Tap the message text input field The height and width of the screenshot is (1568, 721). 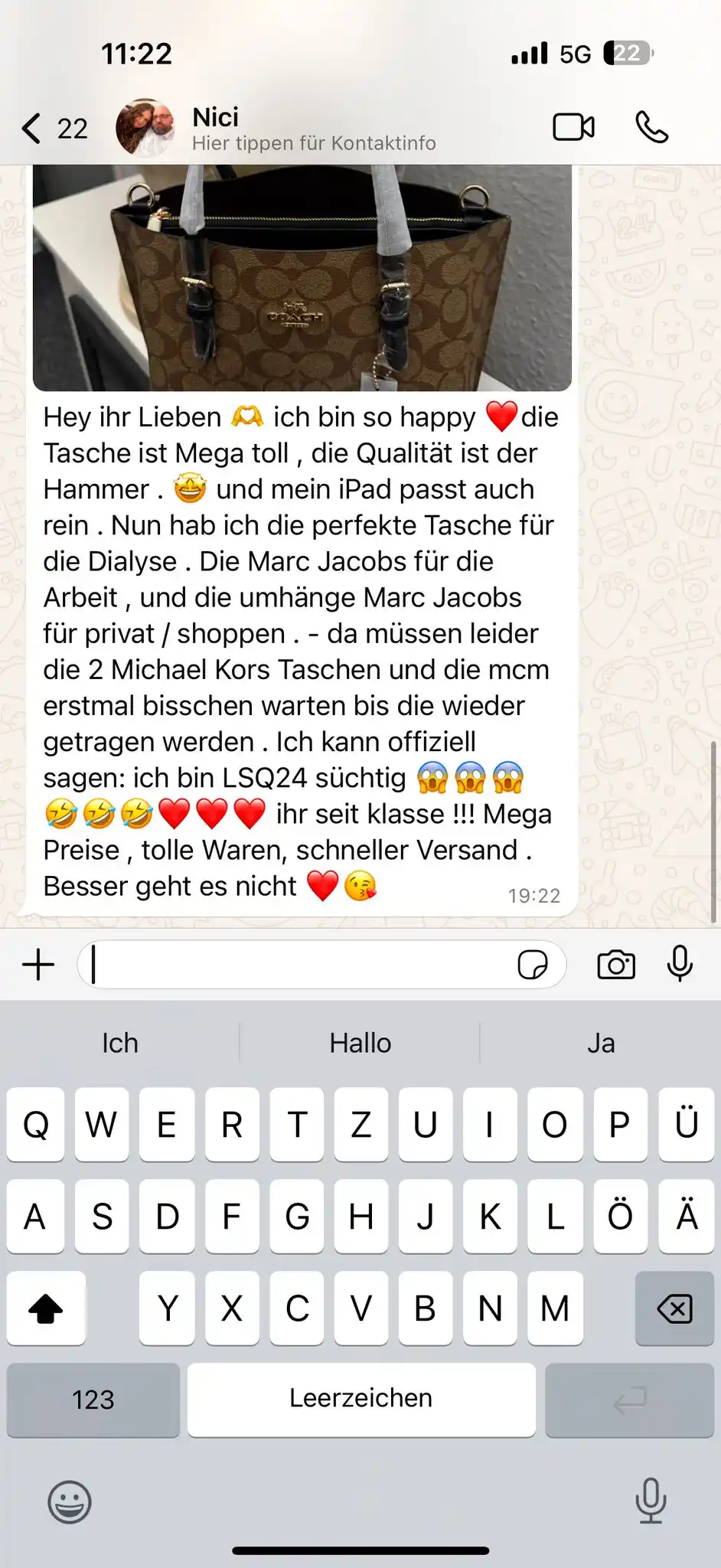[x=306, y=964]
